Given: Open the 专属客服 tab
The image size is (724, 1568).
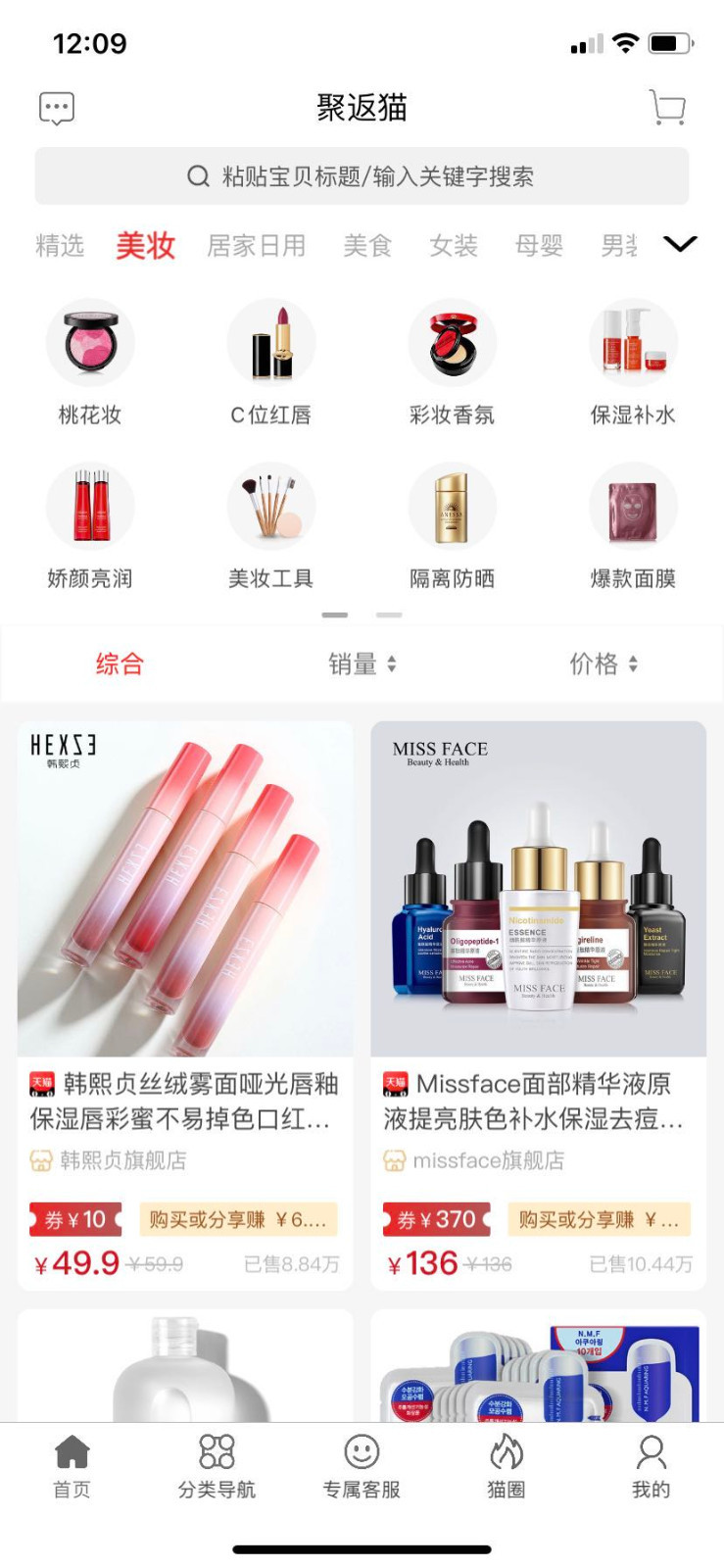Looking at the screenshot, I should click(x=362, y=1466).
